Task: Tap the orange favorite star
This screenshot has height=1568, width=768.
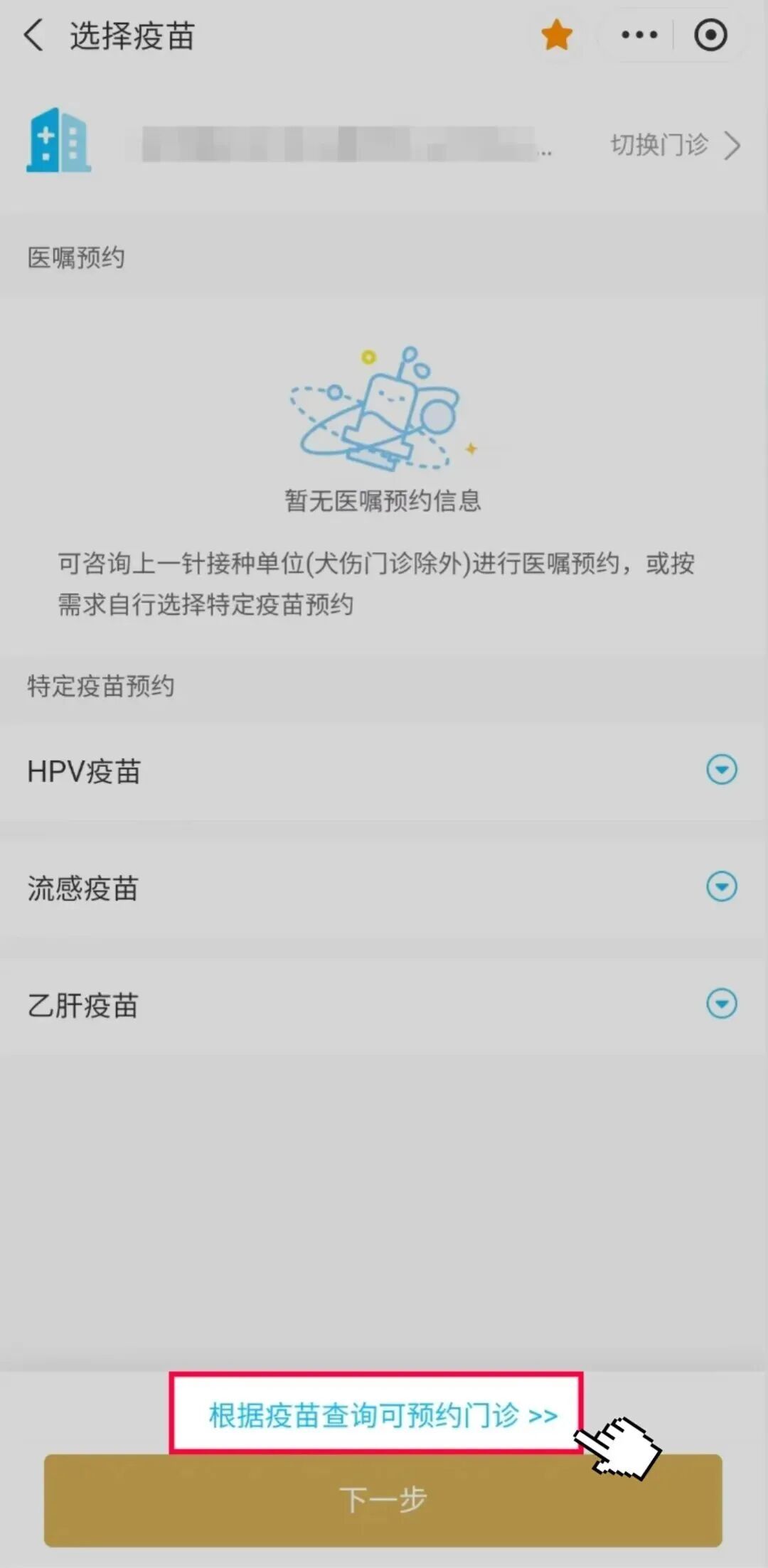Action: (556, 35)
